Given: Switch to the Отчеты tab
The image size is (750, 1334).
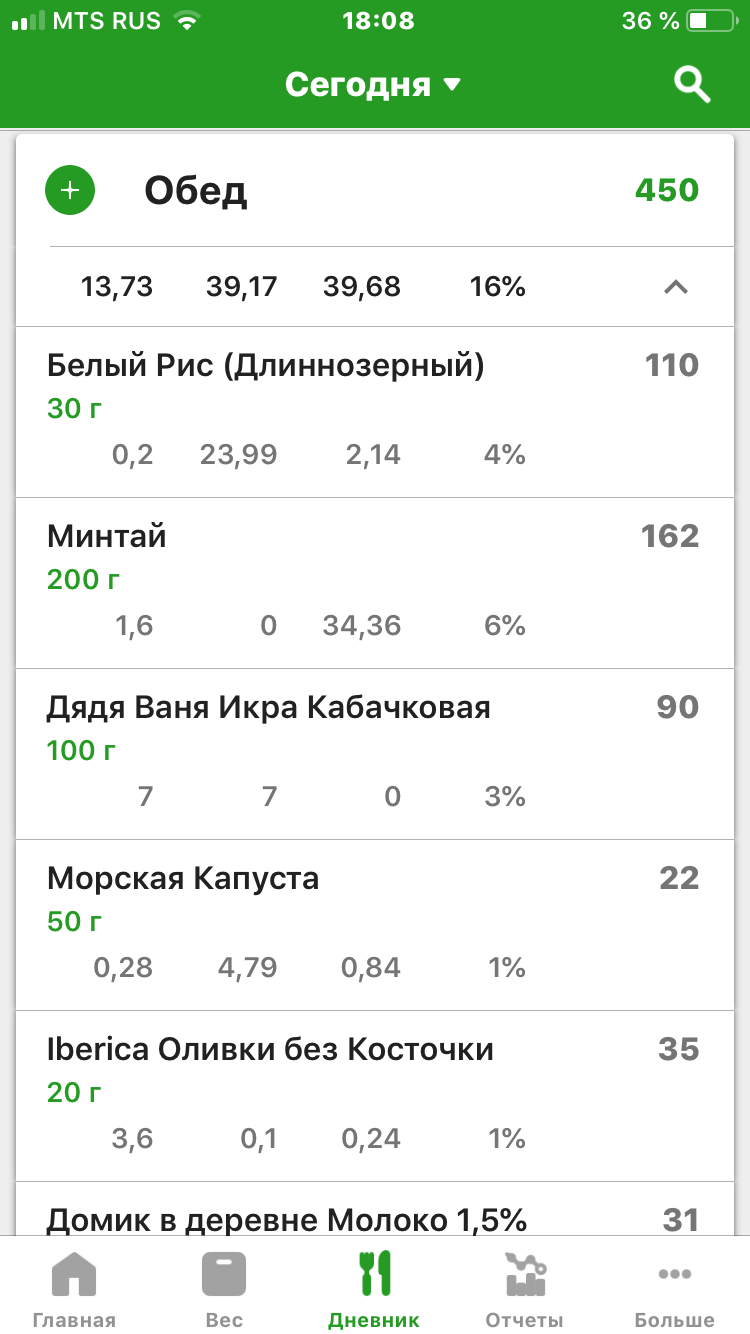Looking at the screenshot, I should point(524,1290).
